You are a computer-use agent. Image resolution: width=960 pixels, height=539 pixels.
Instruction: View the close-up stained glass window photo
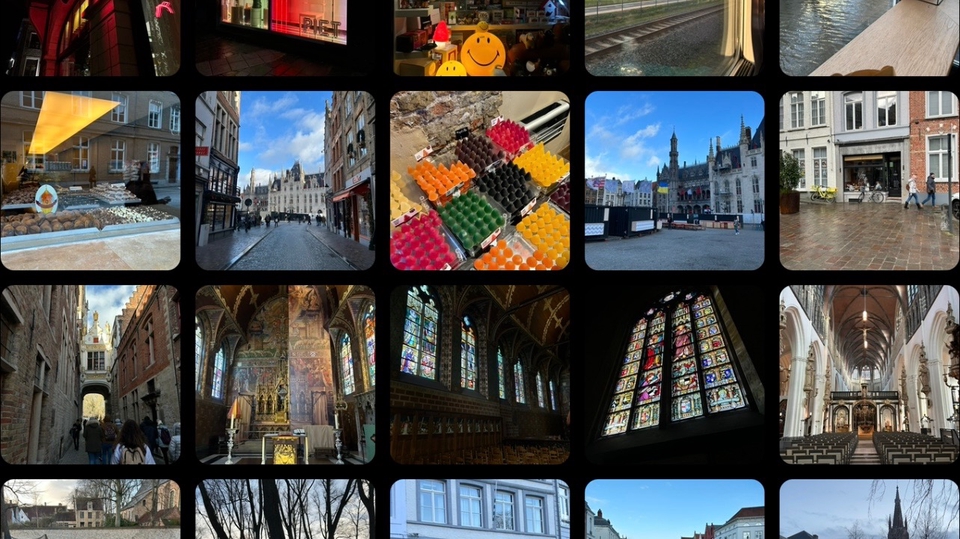(x=674, y=375)
